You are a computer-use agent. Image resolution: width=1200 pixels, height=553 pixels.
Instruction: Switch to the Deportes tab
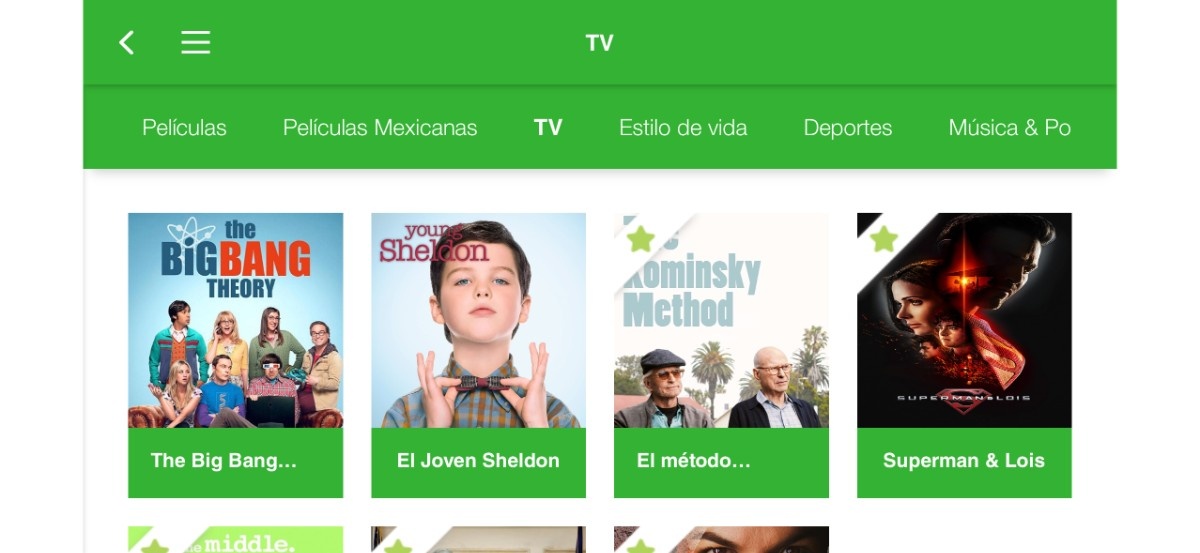click(847, 128)
